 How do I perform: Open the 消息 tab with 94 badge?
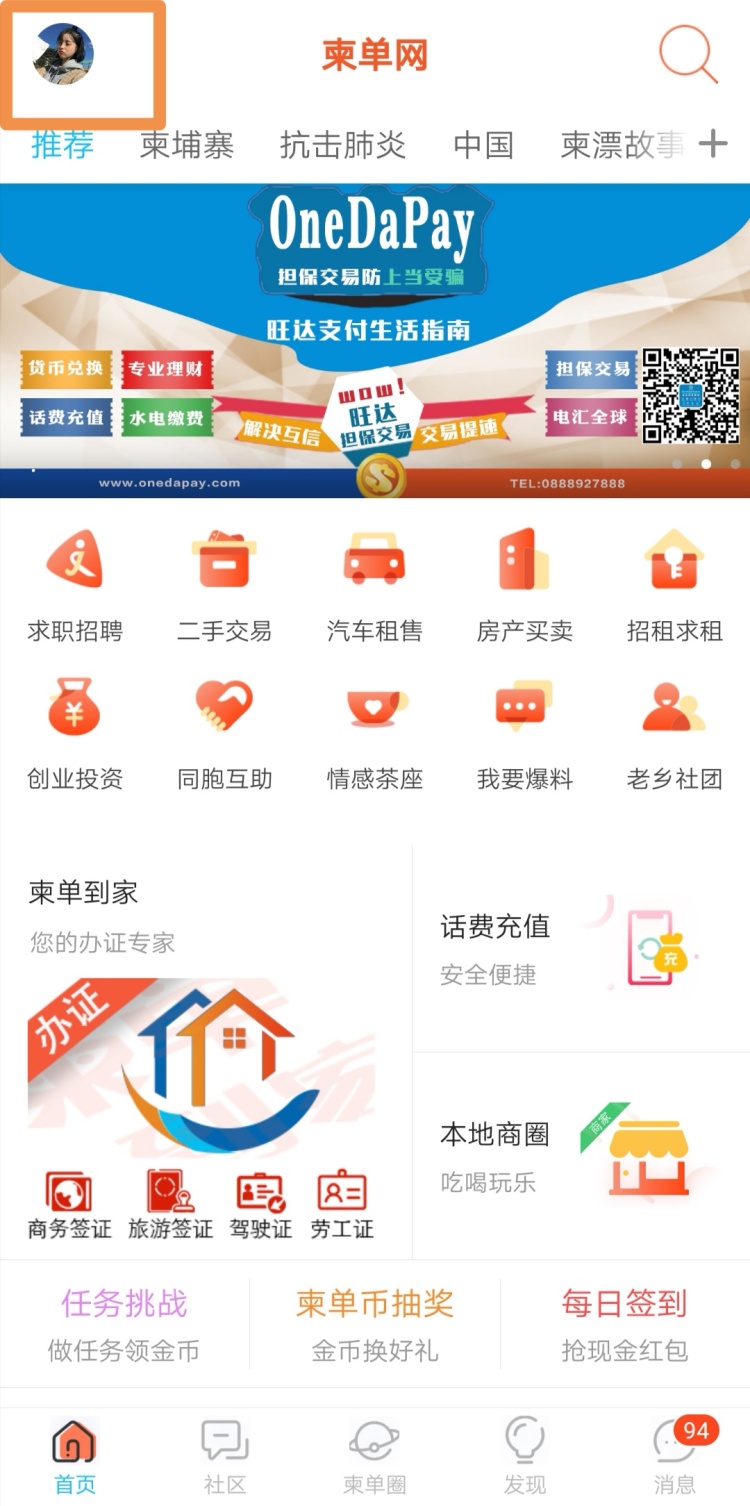tap(675, 1456)
